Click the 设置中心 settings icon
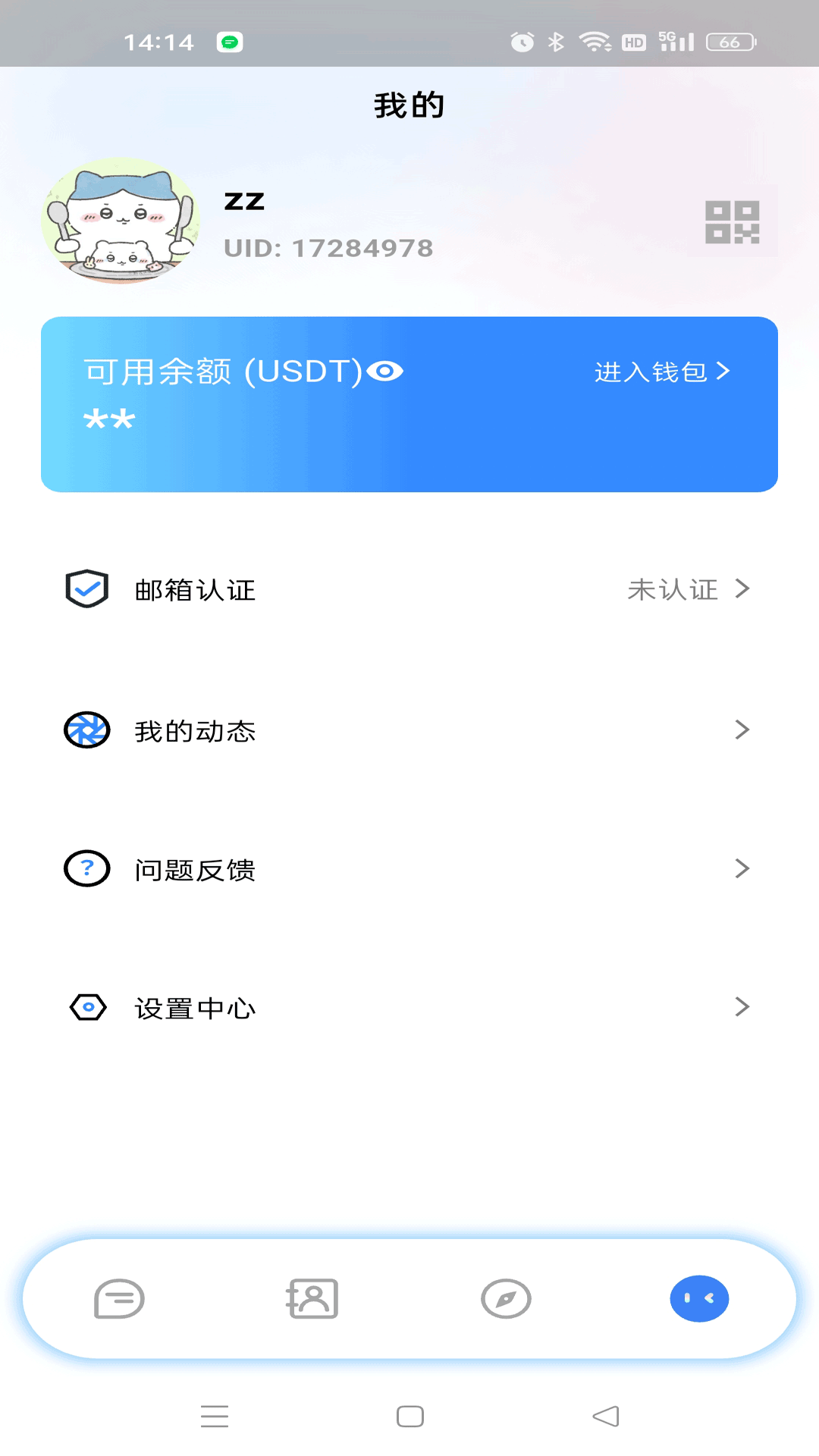 [x=87, y=1007]
